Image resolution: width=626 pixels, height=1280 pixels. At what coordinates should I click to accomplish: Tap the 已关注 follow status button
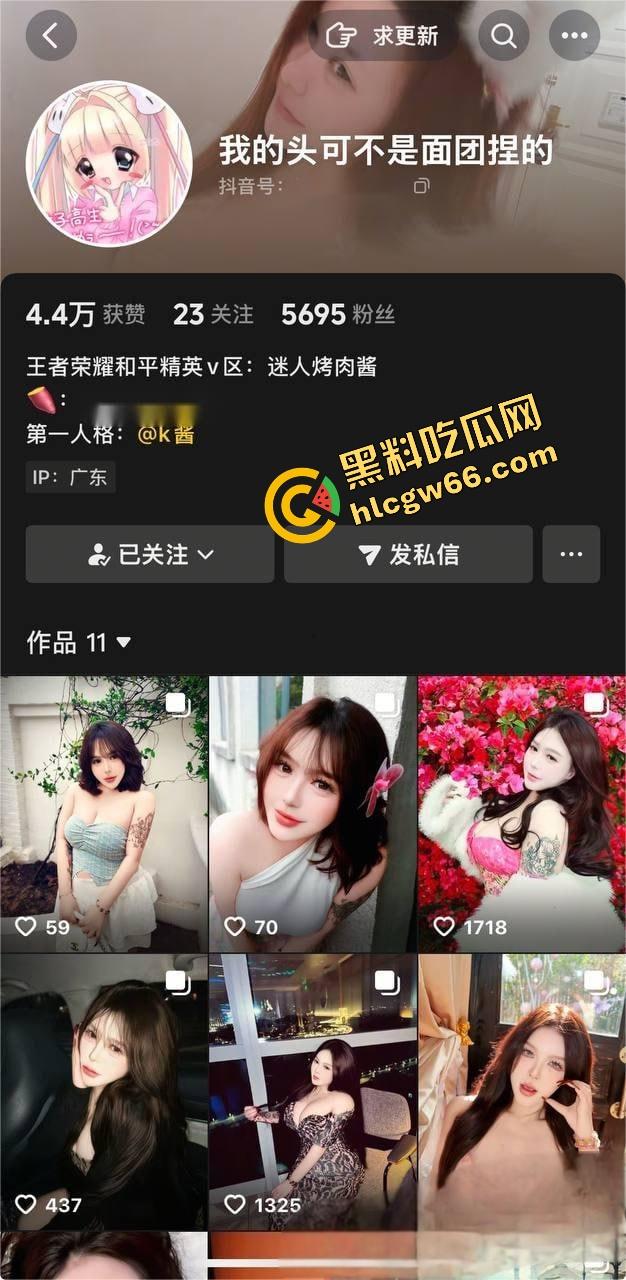click(150, 554)
